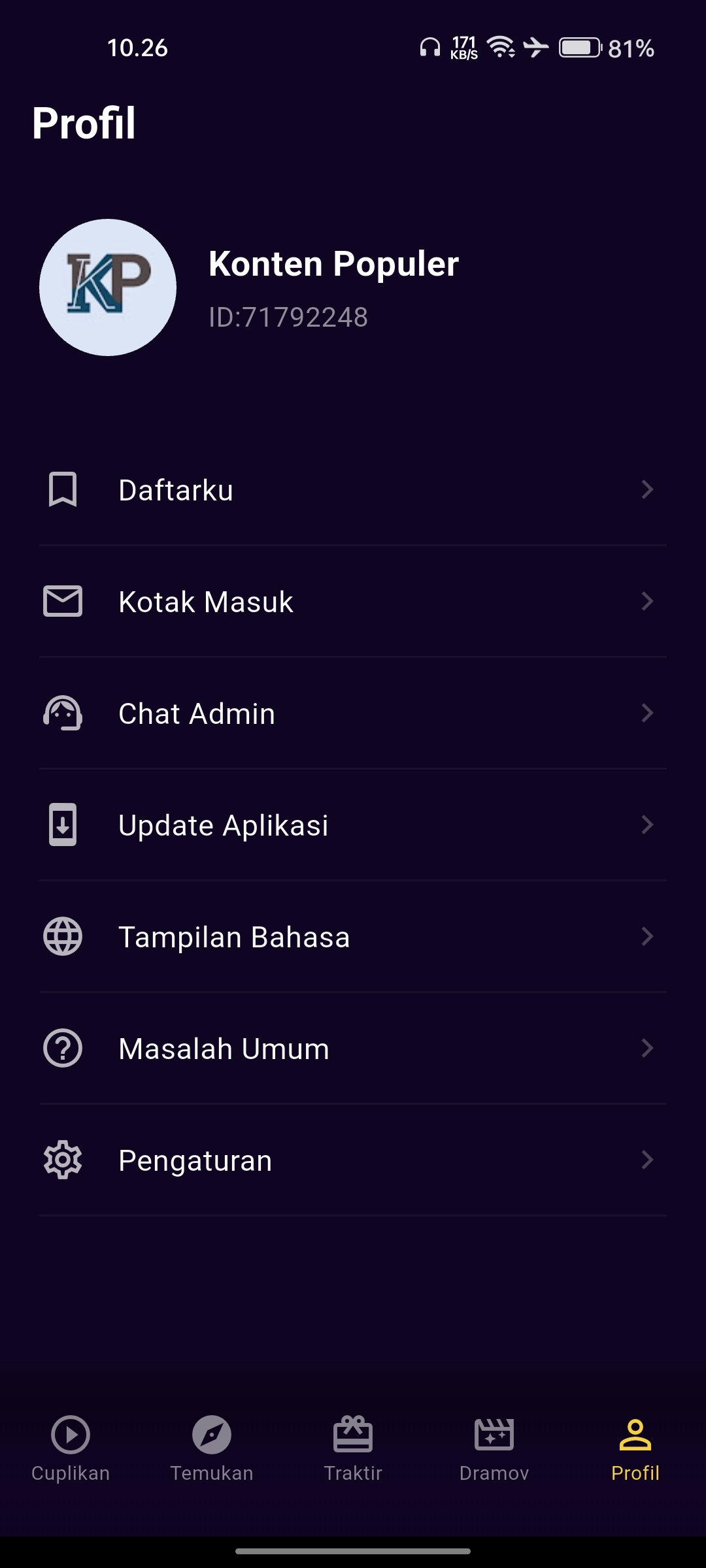This screenshot has width=706, height=1568.
Task: Open Kotak Masuk via its chevron
Action: 646,601
